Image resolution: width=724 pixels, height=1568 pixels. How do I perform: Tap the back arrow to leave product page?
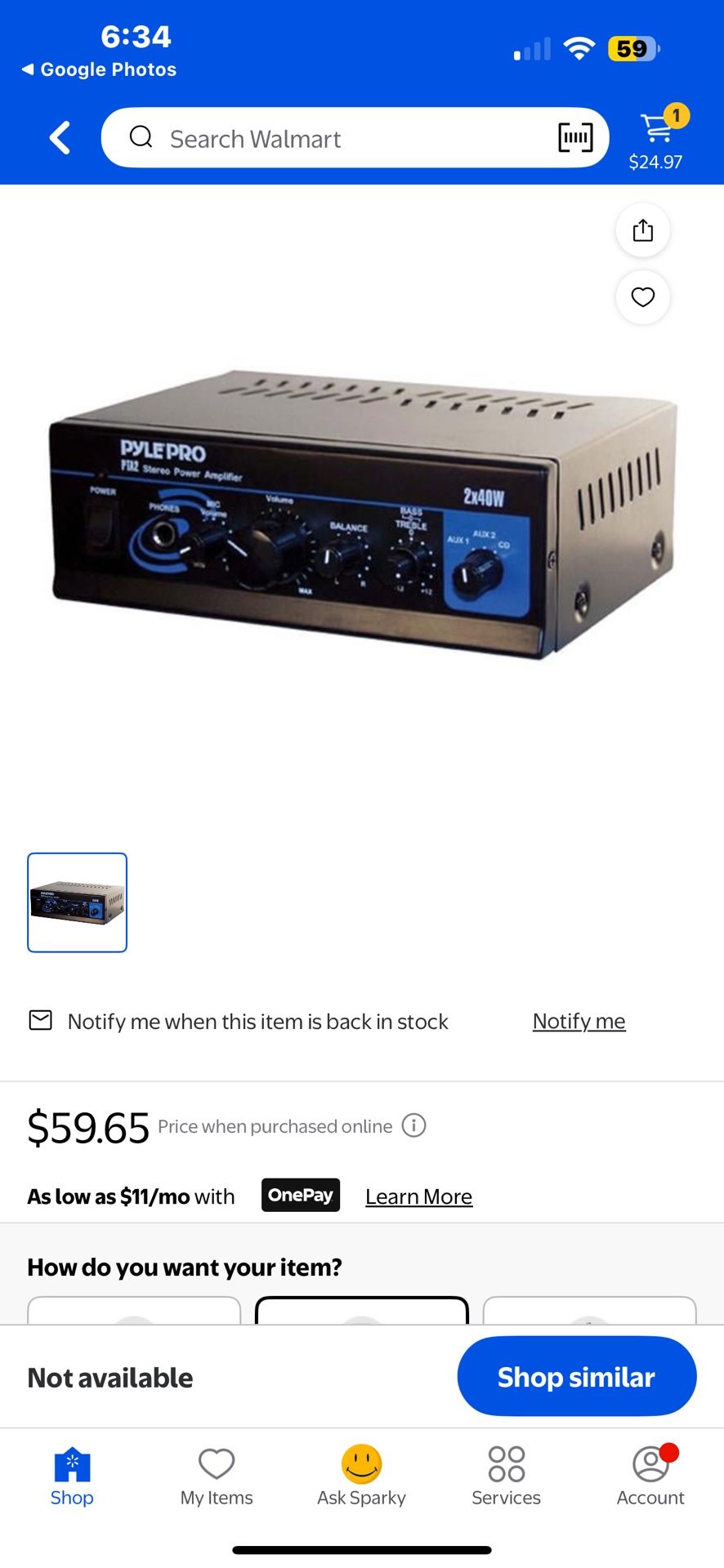tap(59, 137)
